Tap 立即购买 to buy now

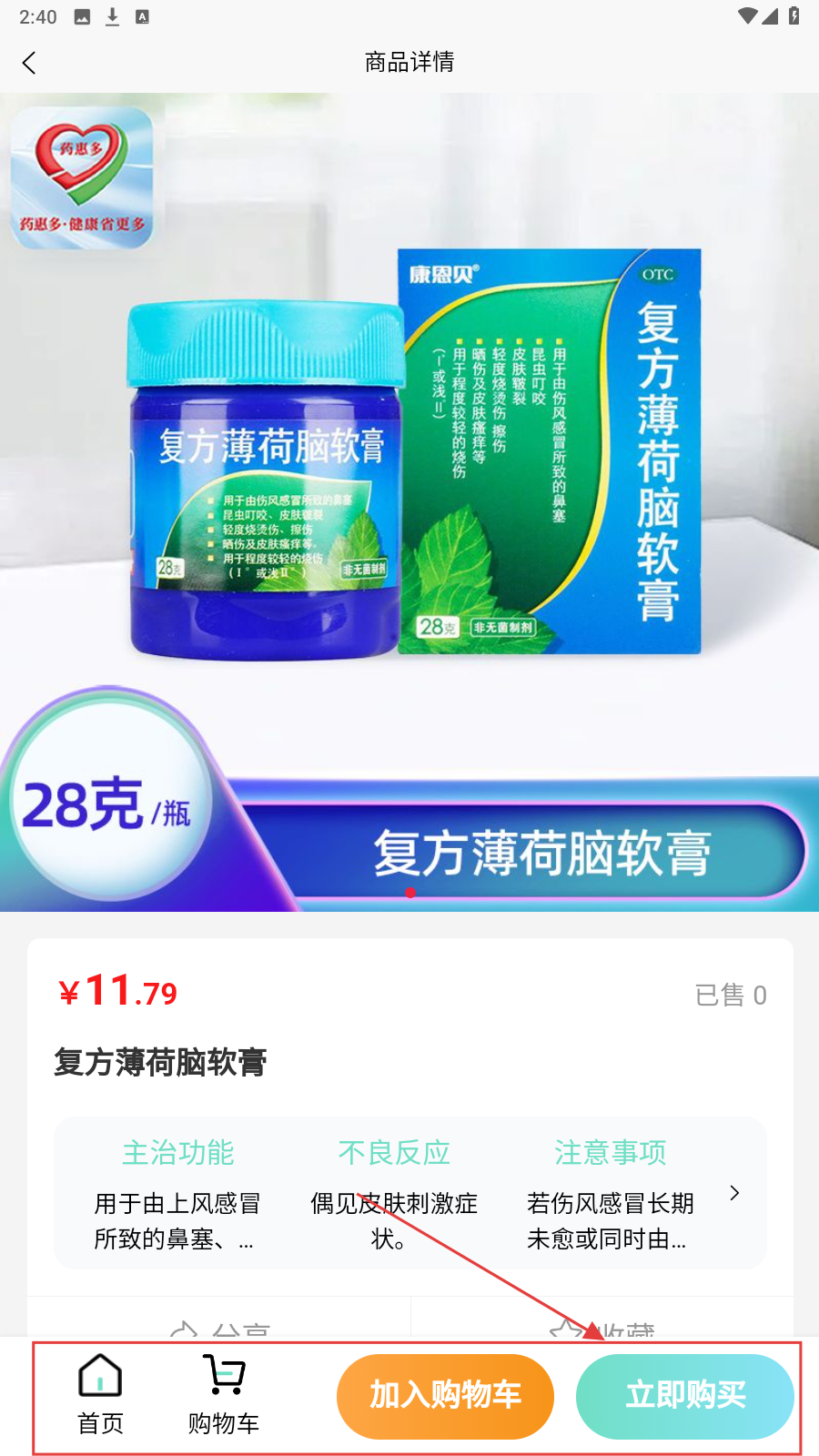684,1396
